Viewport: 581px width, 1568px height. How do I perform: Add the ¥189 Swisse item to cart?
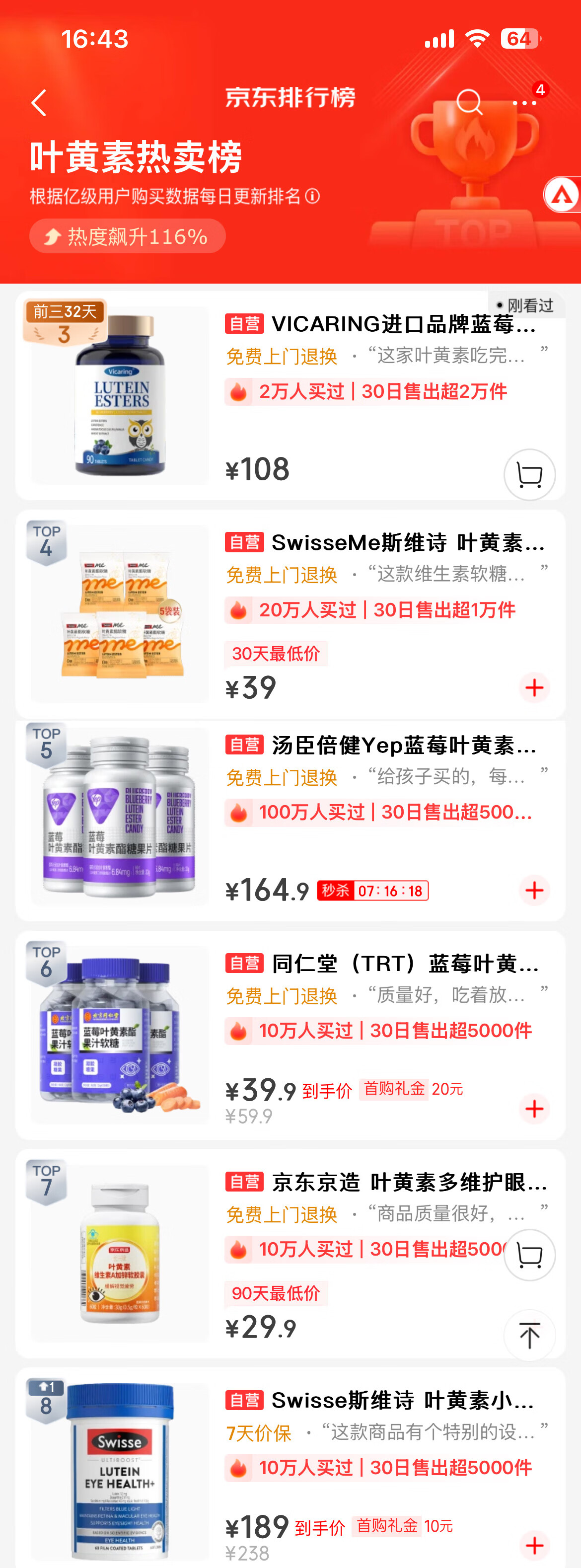click(x=534, y=1545)
